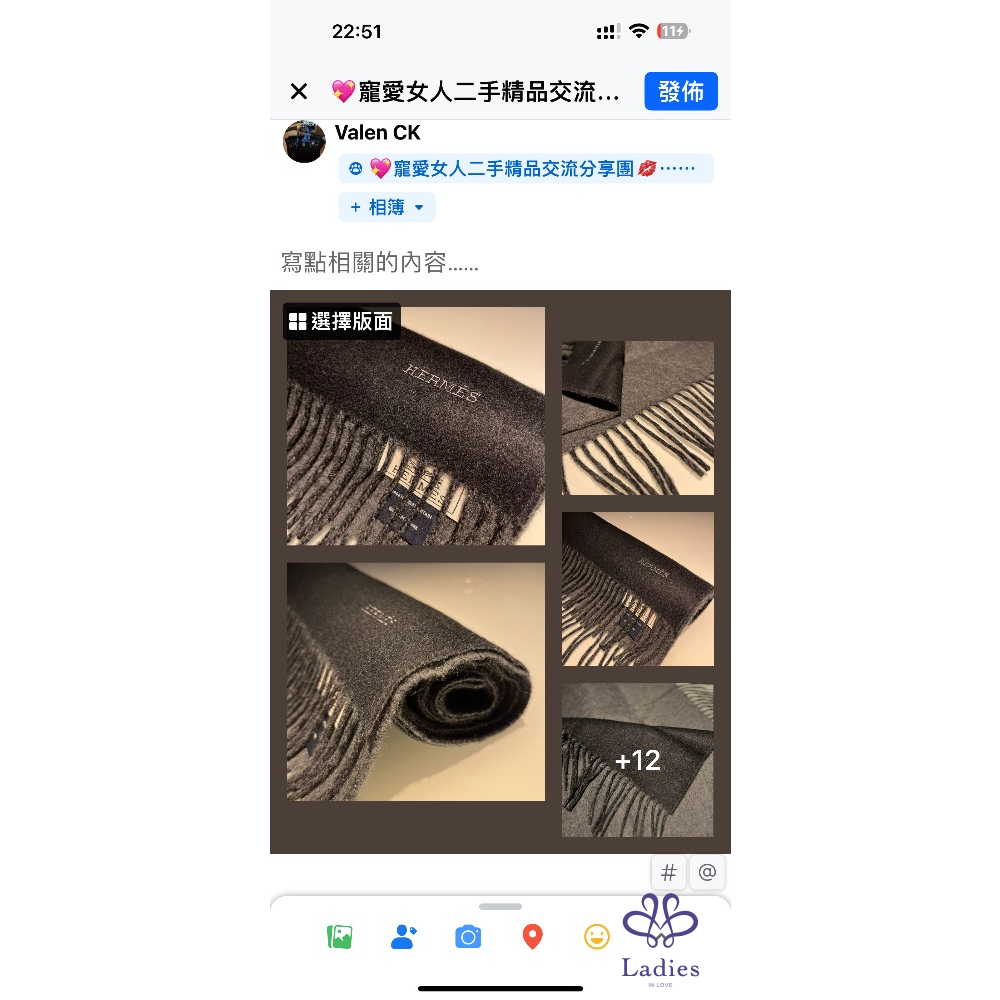Open the camera icon

468,937
